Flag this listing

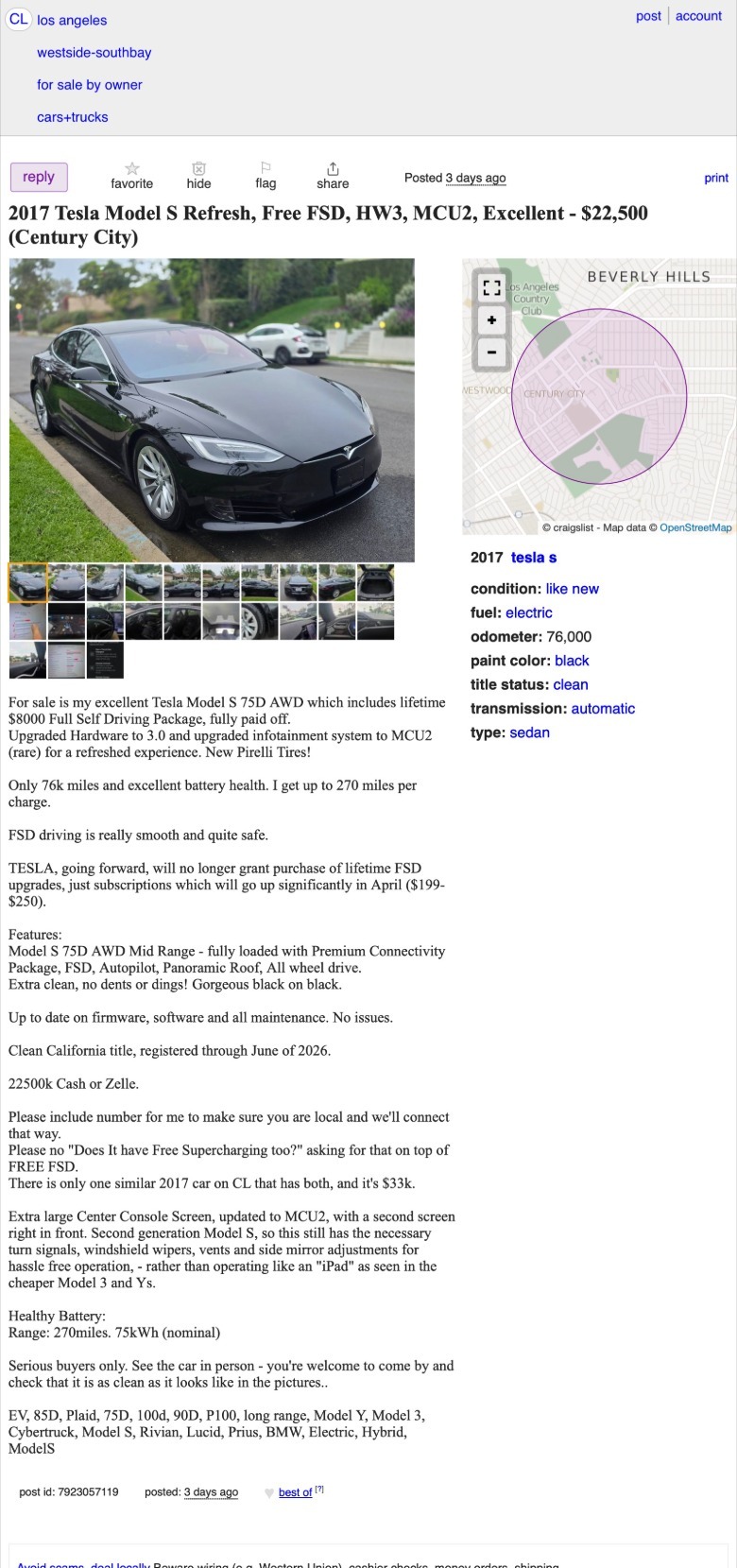[266, 176]
